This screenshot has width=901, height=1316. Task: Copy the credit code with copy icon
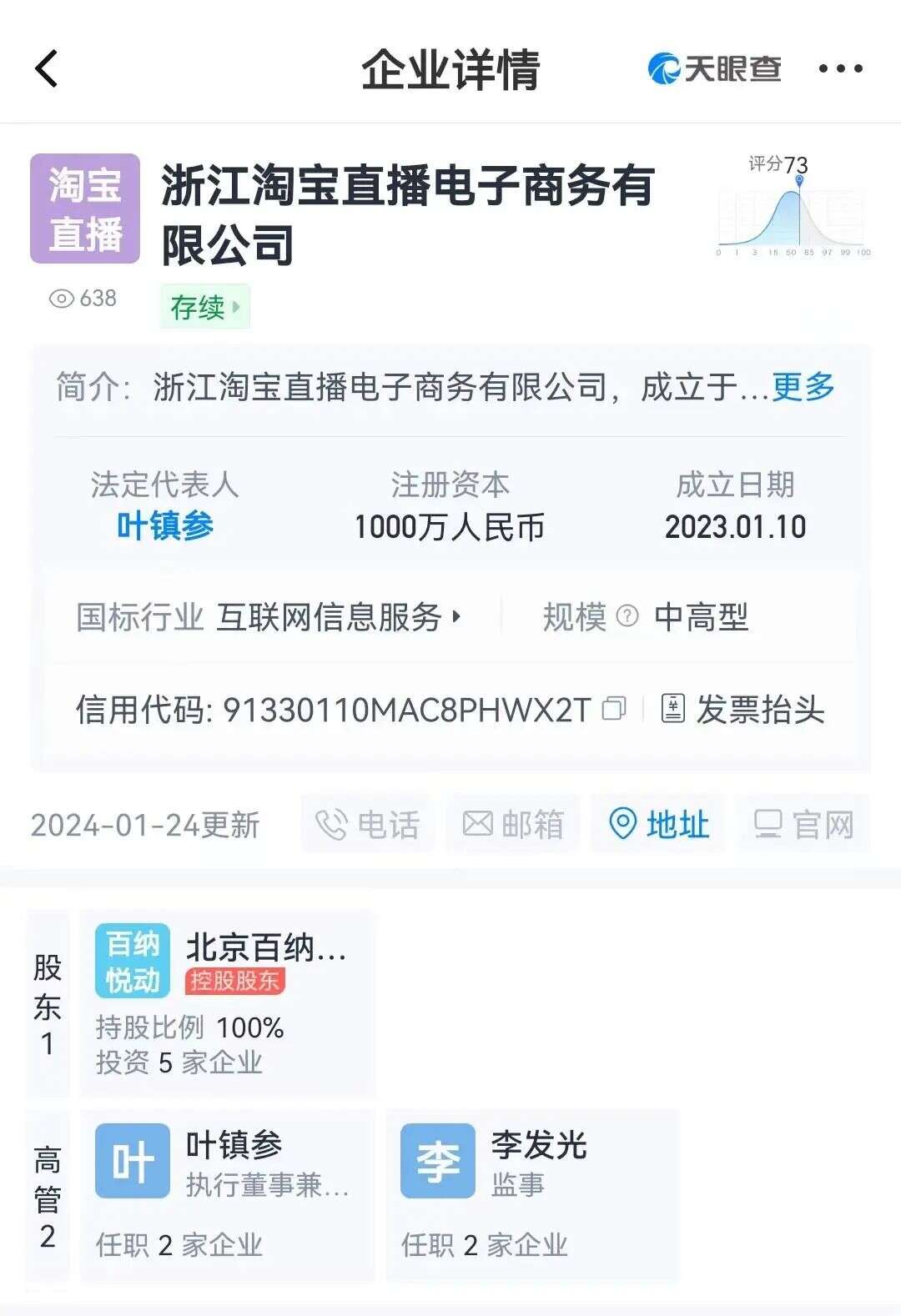click(x=615, y=710)
